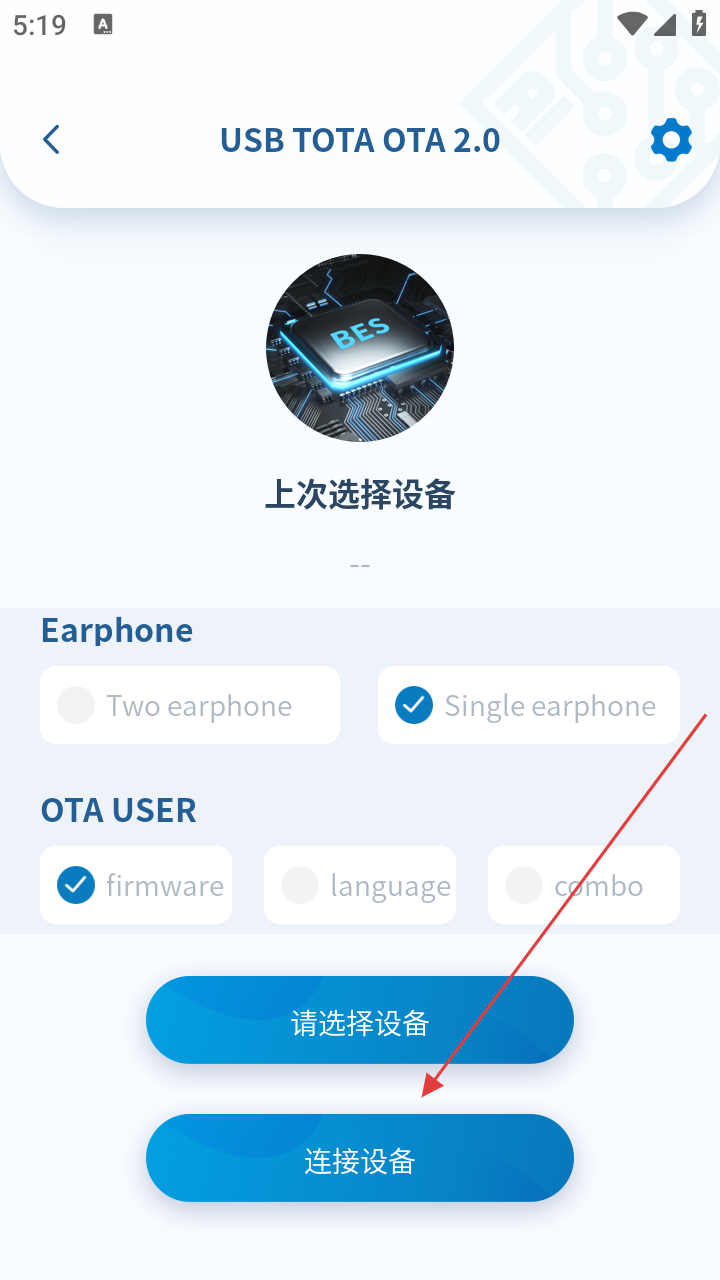The width and height of the screenshot is (720, 1280).
Task: Pick the language OTA option
Action: 360,886
